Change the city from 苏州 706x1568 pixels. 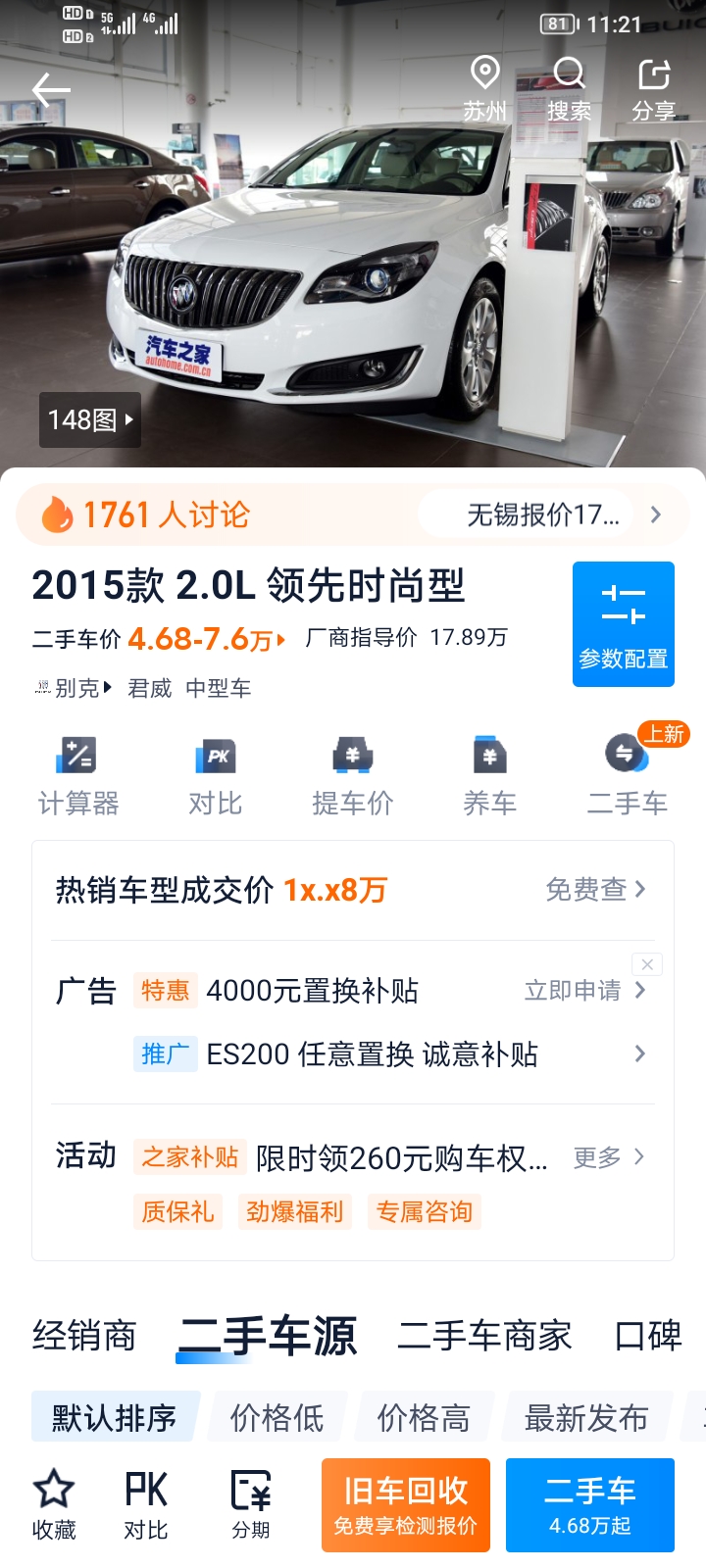pyautogui.click(x=485, y=89)
